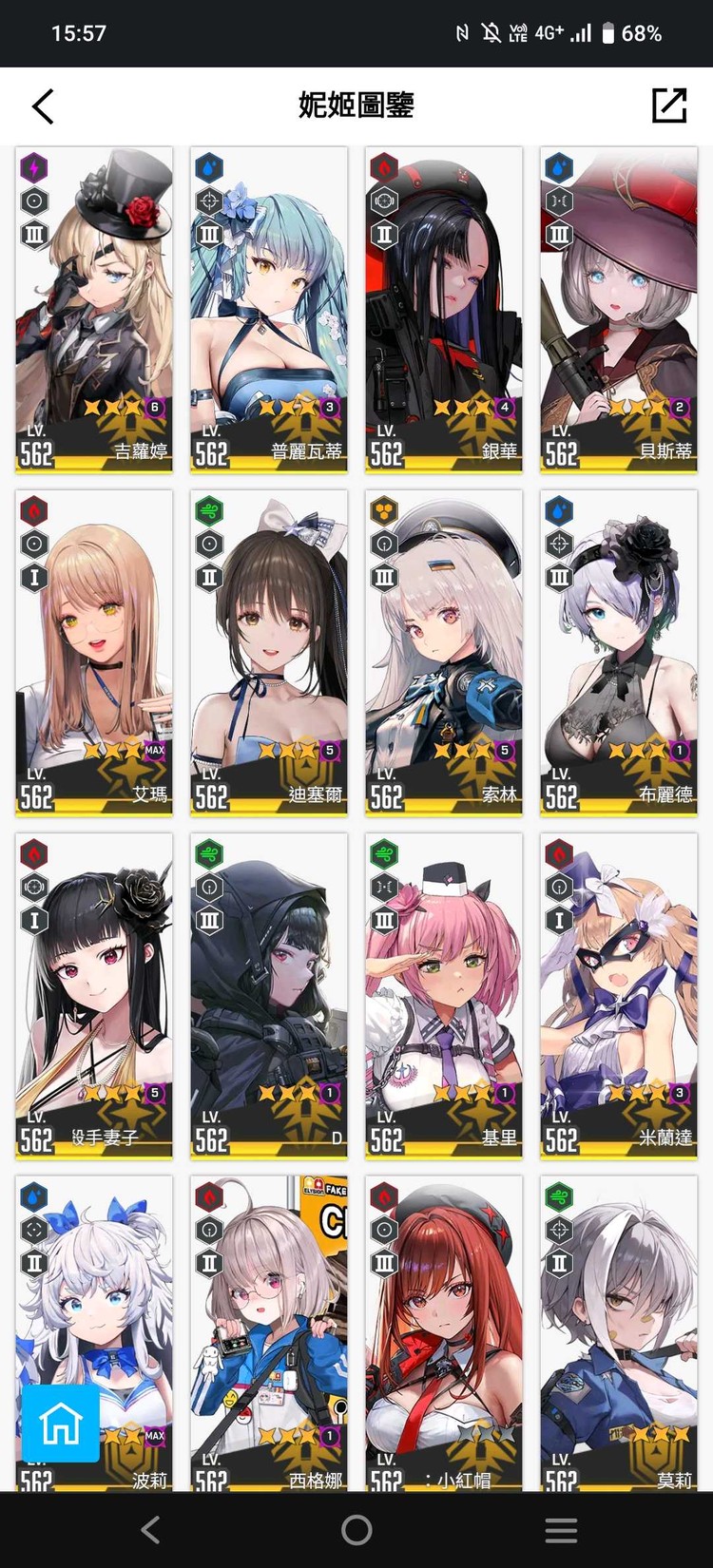713x1568 pixels.
Task: Select the 貝斯蒂 character card
Action: click(619, 310)
